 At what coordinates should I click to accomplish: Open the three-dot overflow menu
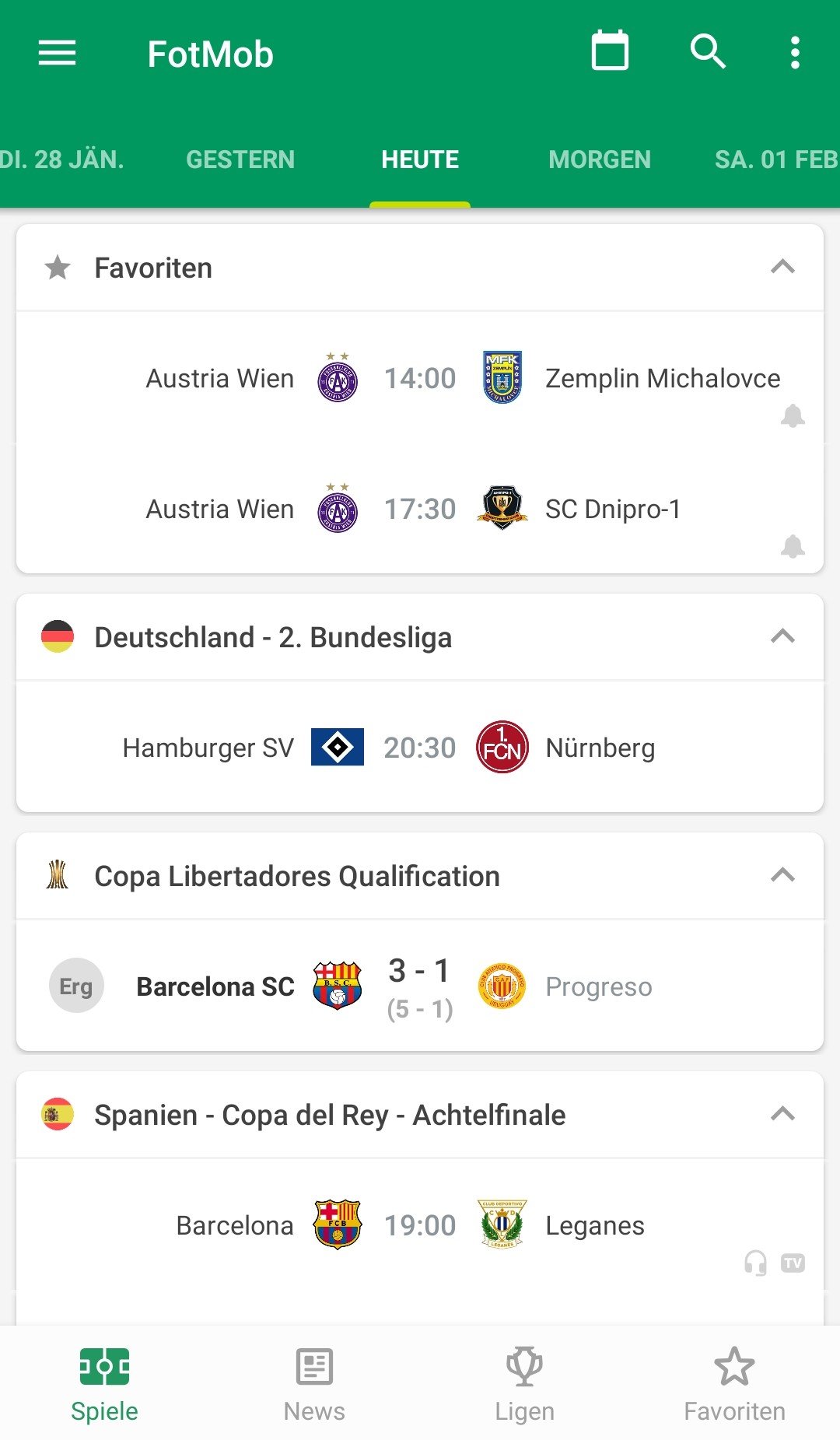794,53
